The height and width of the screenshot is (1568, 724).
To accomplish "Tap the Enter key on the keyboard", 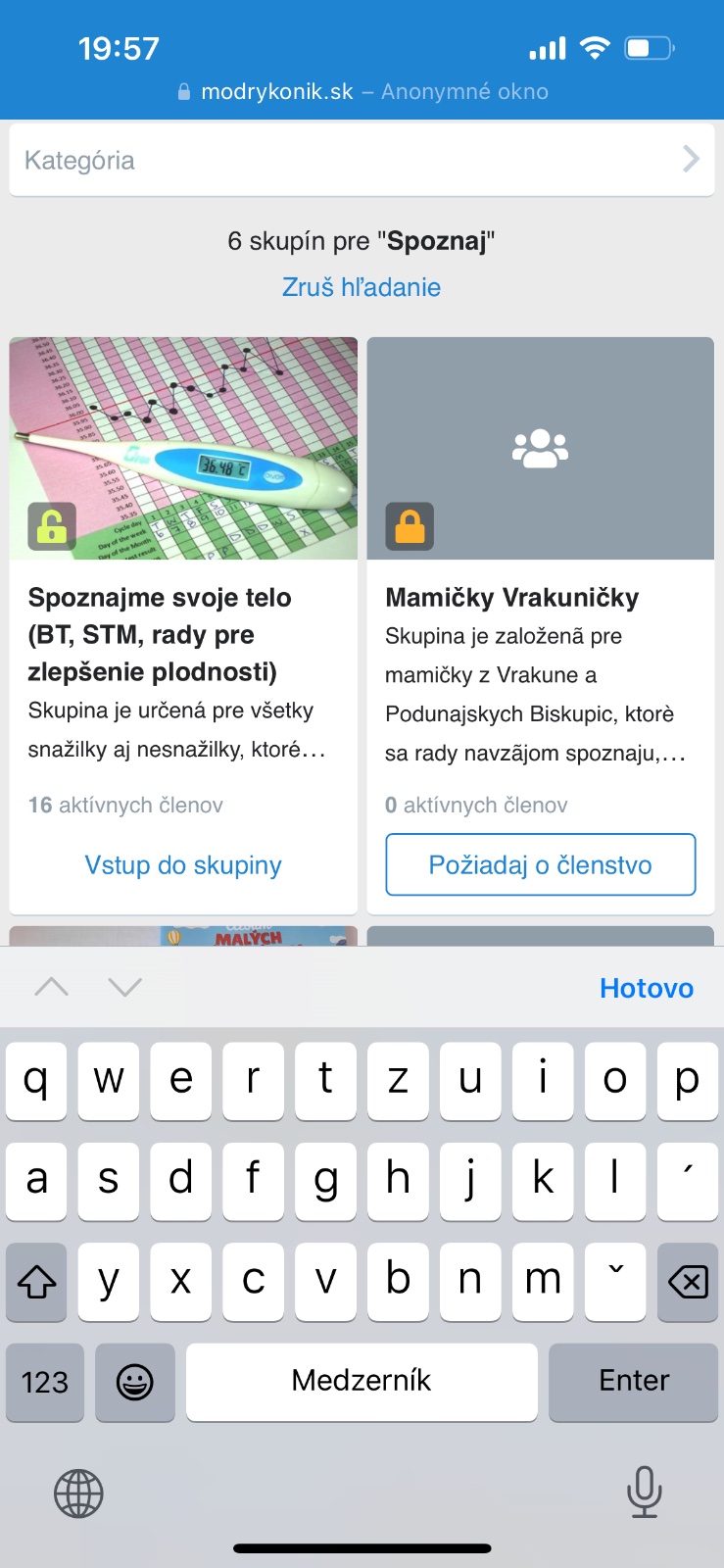I will click(633, 1381).
